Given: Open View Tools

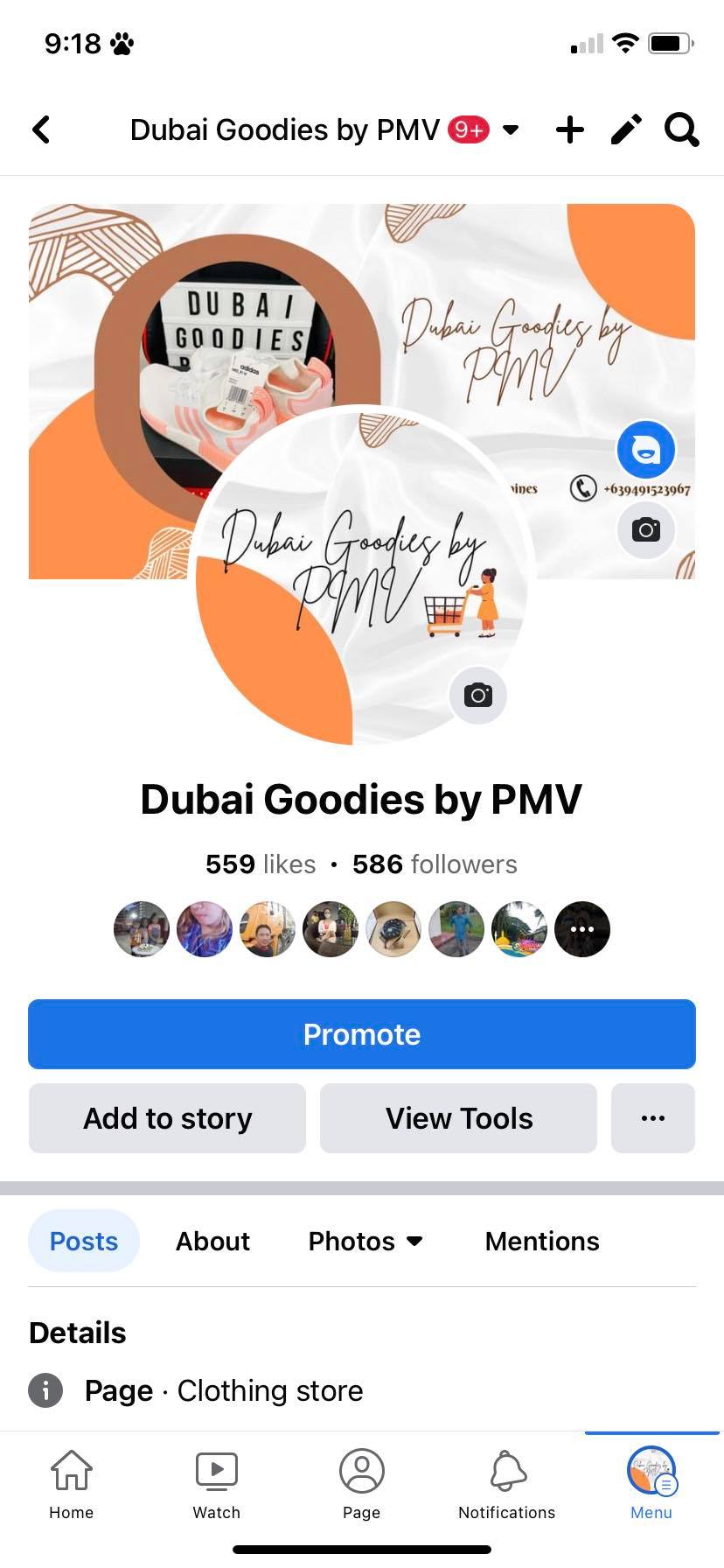Looking at the screenshot, I should tap(458, 1118).
